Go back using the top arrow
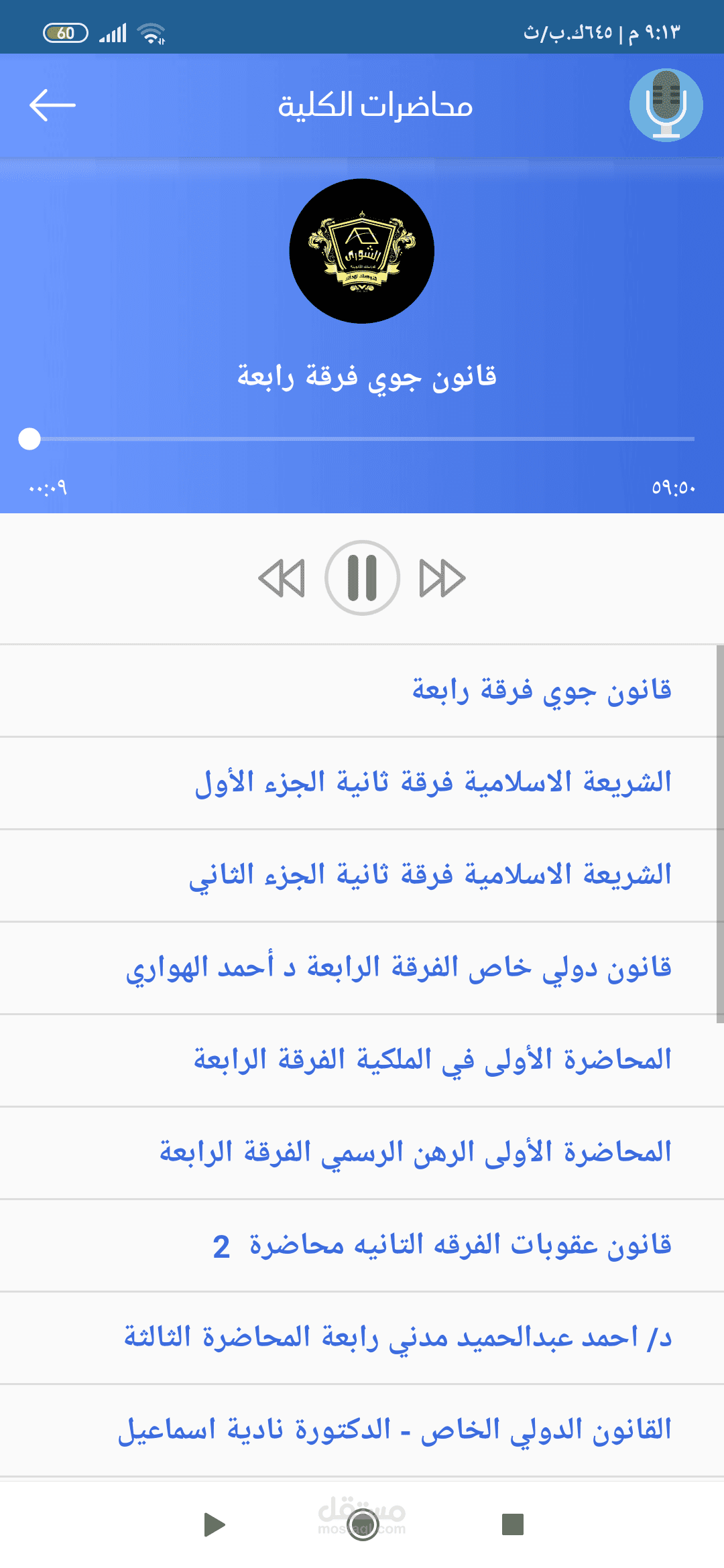 pos(52,105)
